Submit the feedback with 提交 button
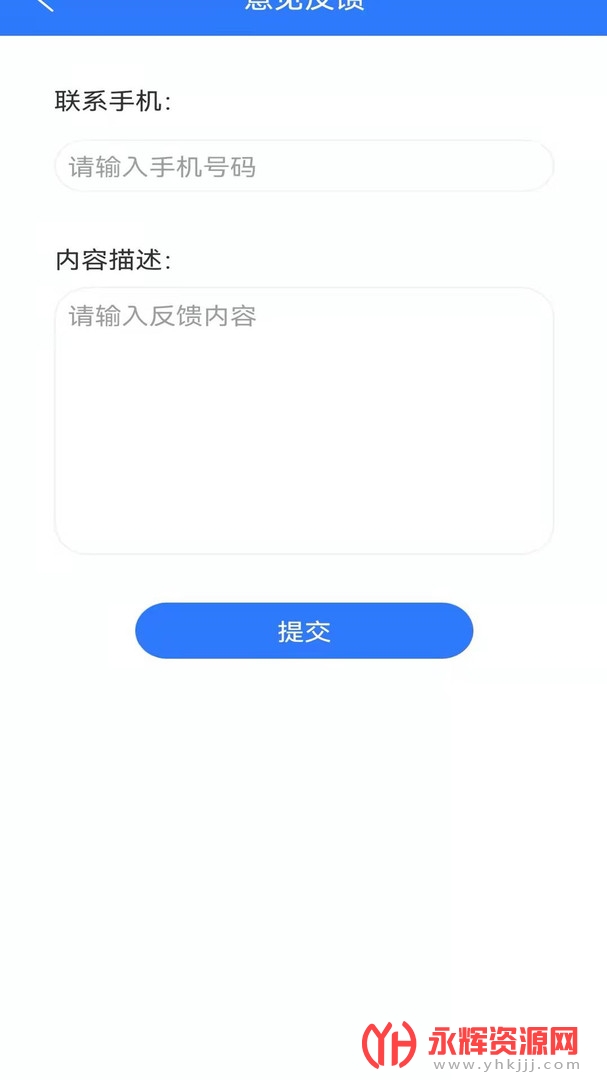The image size is (607, 1080). pos(304,631)
